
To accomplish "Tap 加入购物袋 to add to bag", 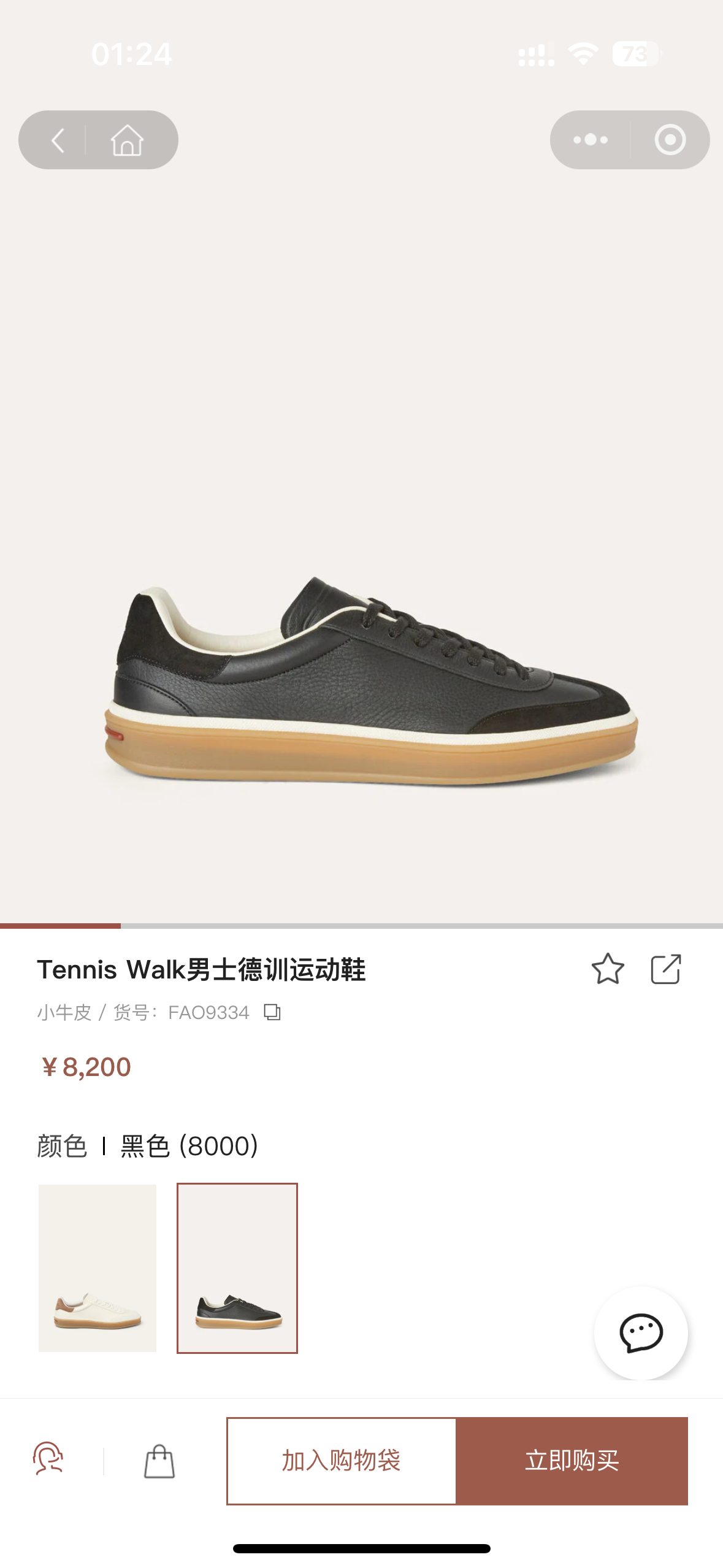I will click(x=341, y=1461).
